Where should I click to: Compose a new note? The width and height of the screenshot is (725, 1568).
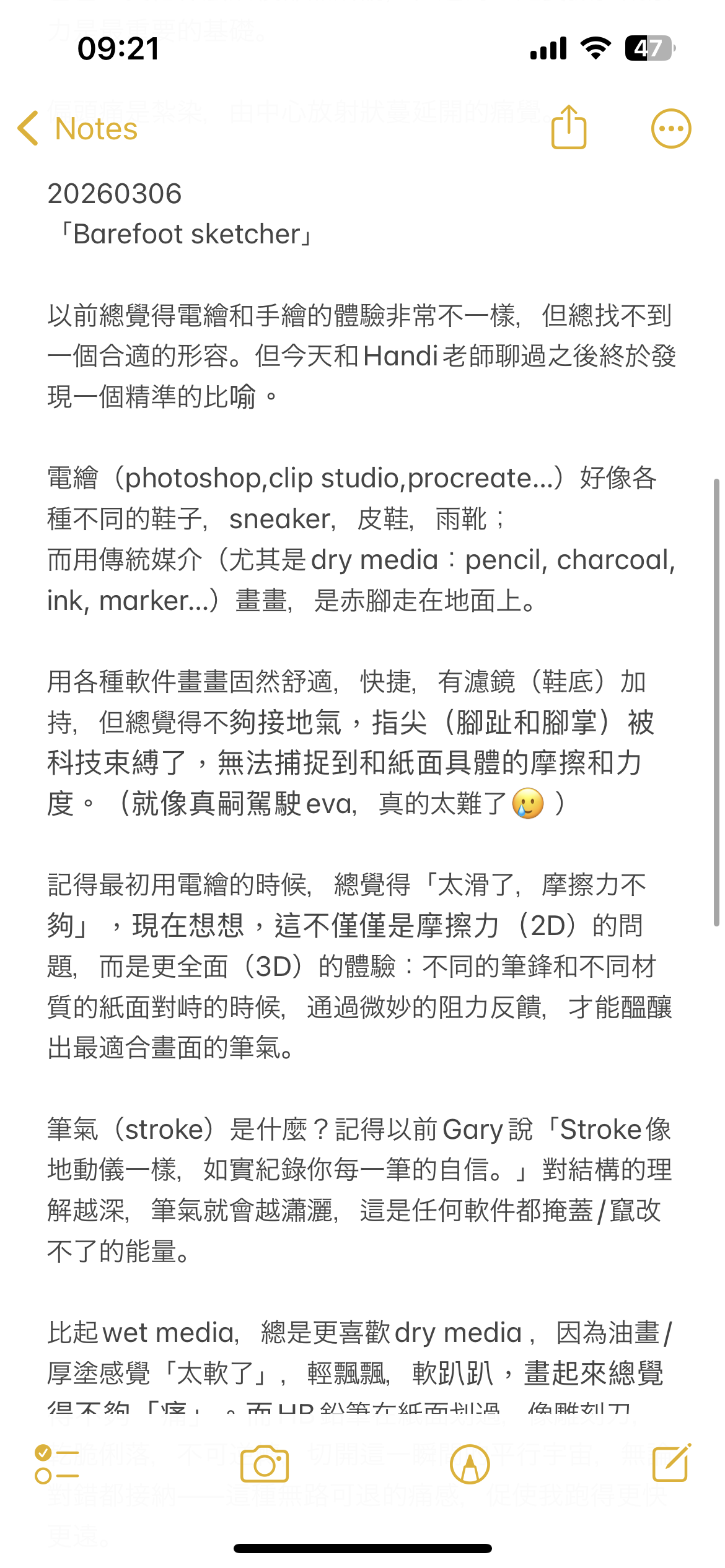(672, 1463)
